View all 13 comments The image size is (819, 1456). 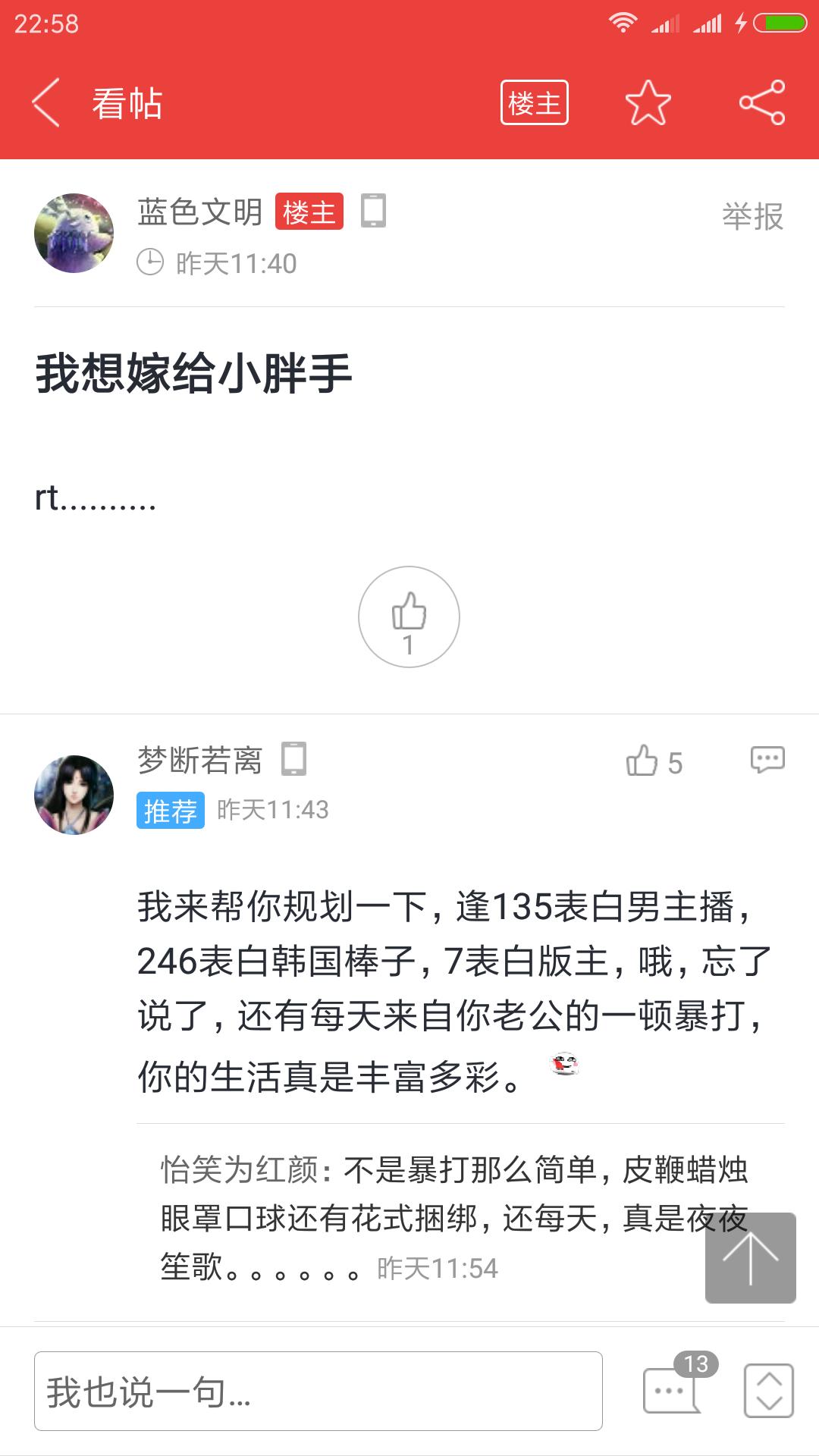(673, 1389)
